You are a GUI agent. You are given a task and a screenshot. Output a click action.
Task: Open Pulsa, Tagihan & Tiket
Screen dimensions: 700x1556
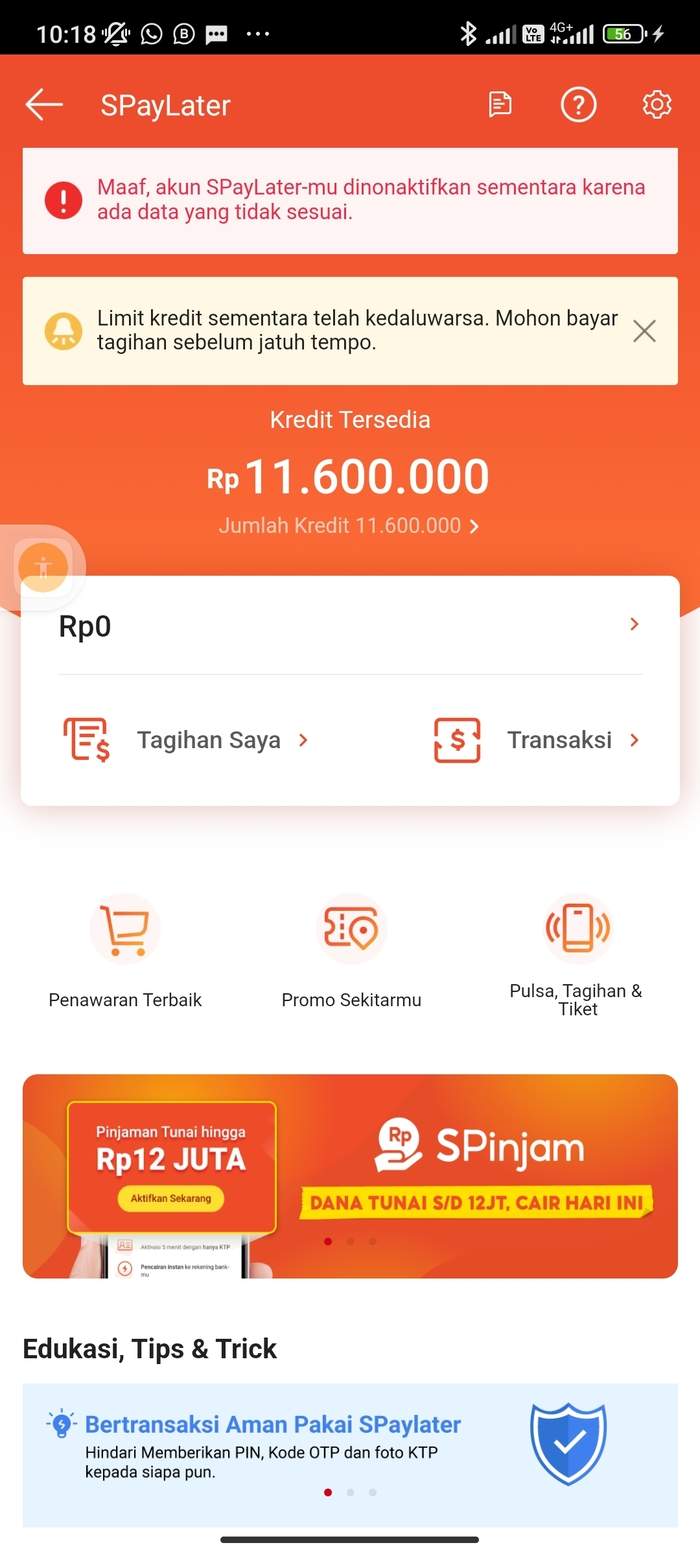(x=577, y=956)
